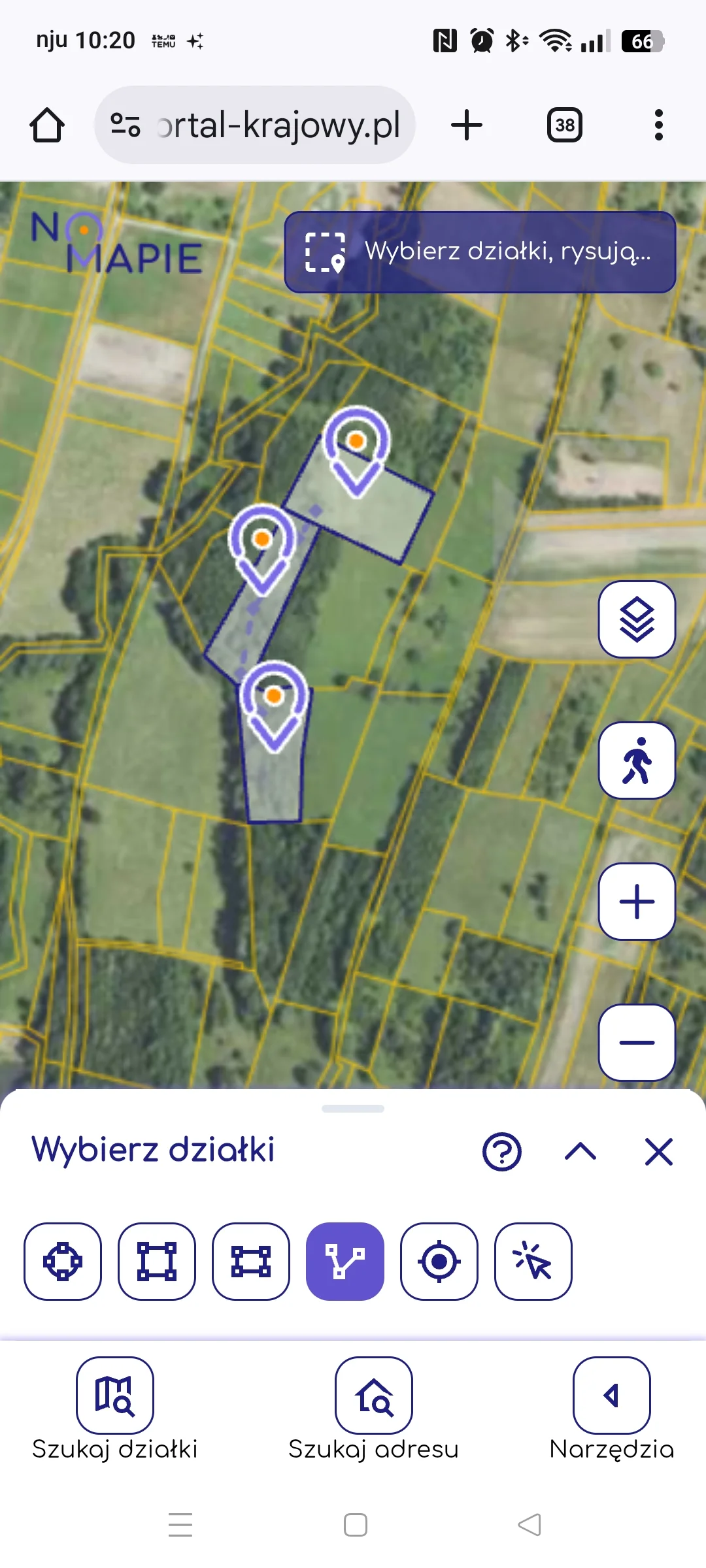Select the square selection tool
706x1568 pixels.
[x=157, y=1261]
